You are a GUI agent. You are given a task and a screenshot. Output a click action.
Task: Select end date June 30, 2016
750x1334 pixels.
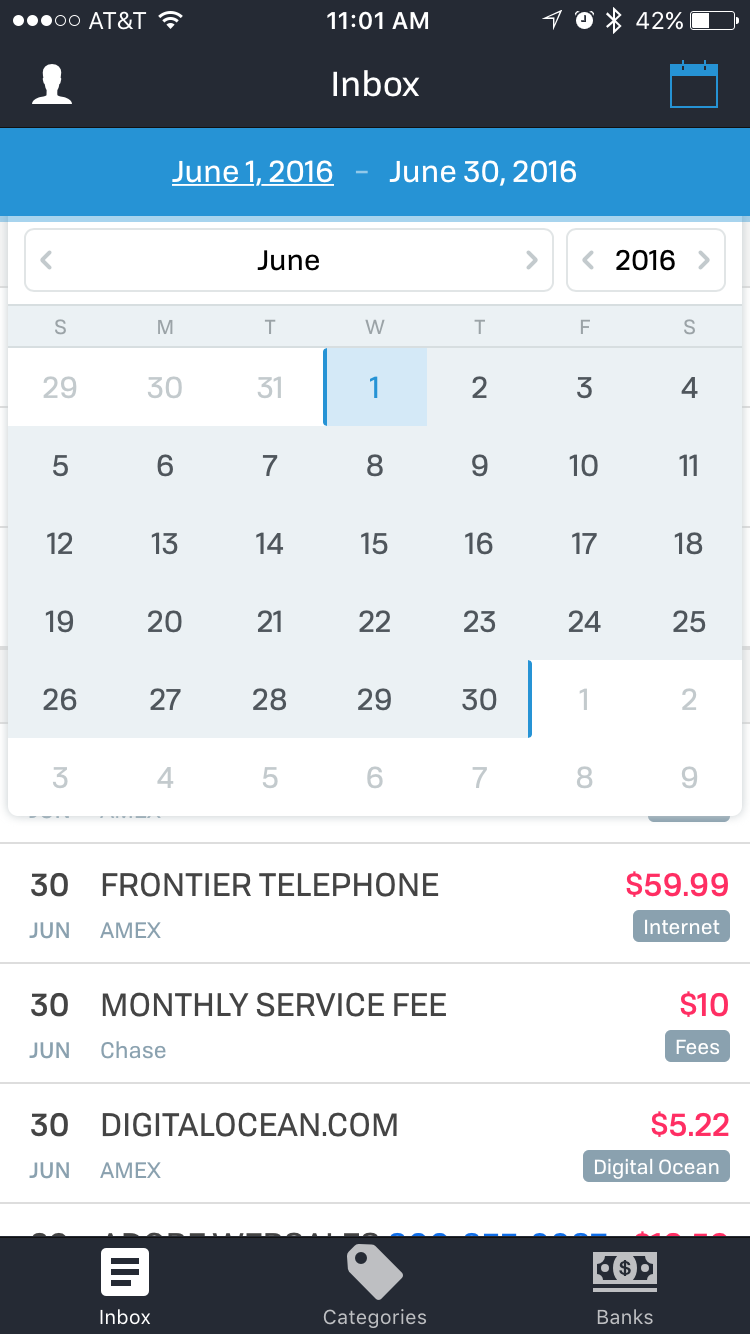(x=483, y=171)
